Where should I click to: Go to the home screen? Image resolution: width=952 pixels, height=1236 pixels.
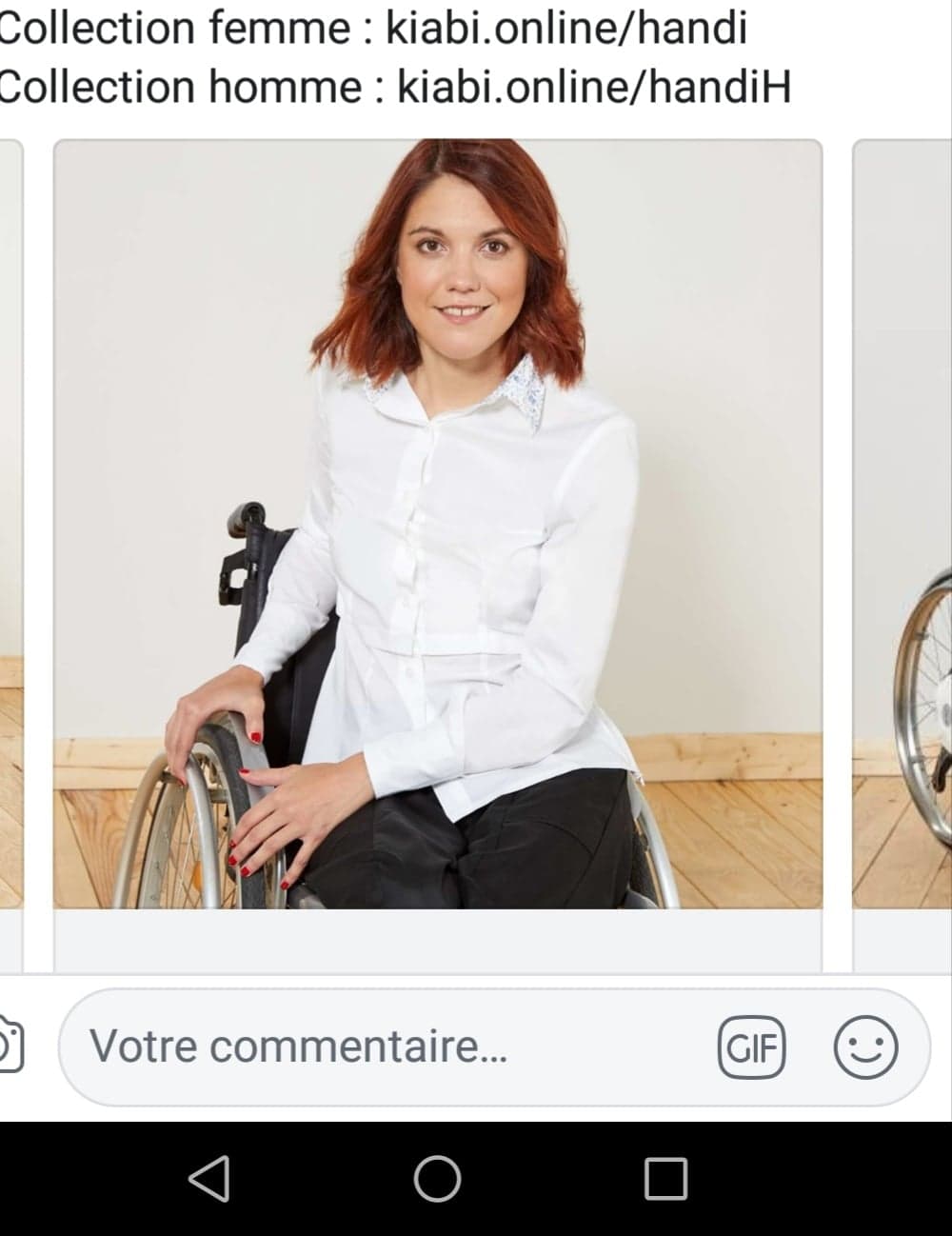pyautogui.click(x=437, y=1179)
